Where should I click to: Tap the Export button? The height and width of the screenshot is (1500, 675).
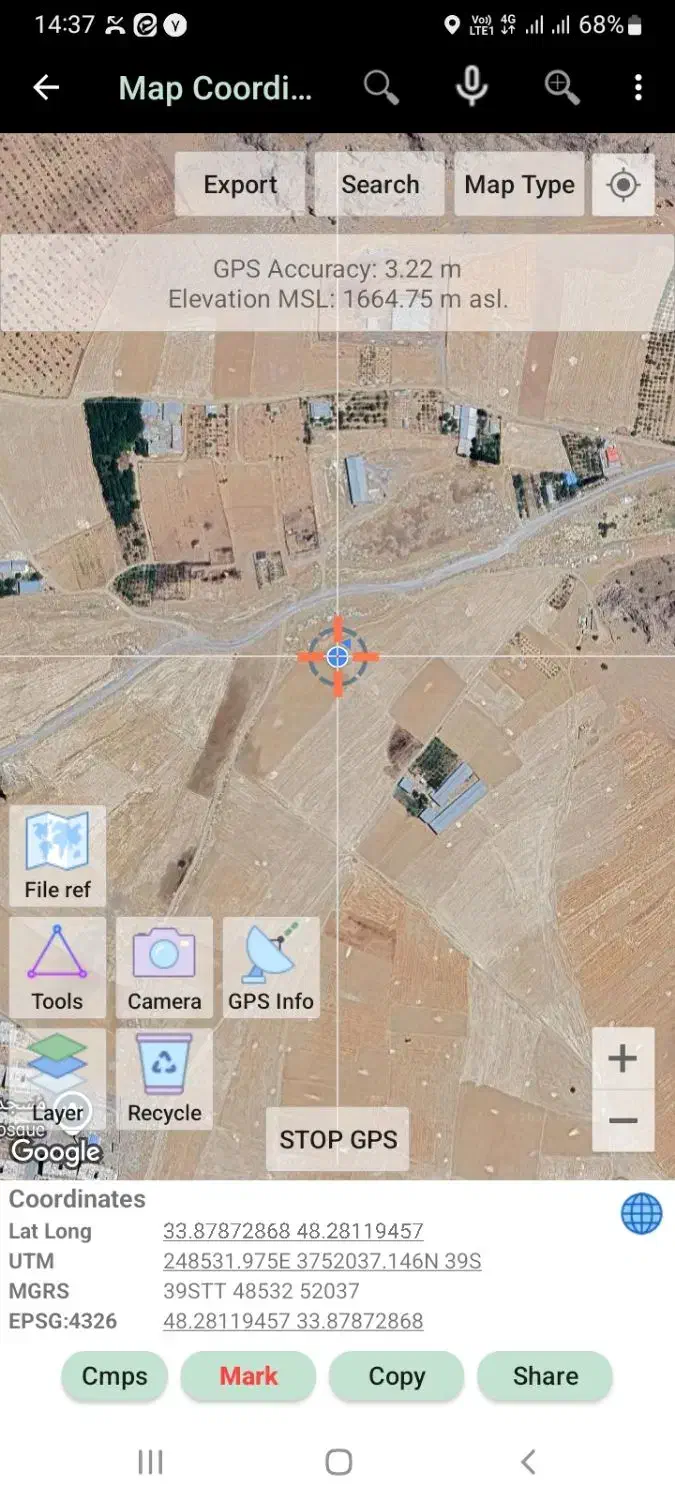pyautogui.click(x=240, y=184)
